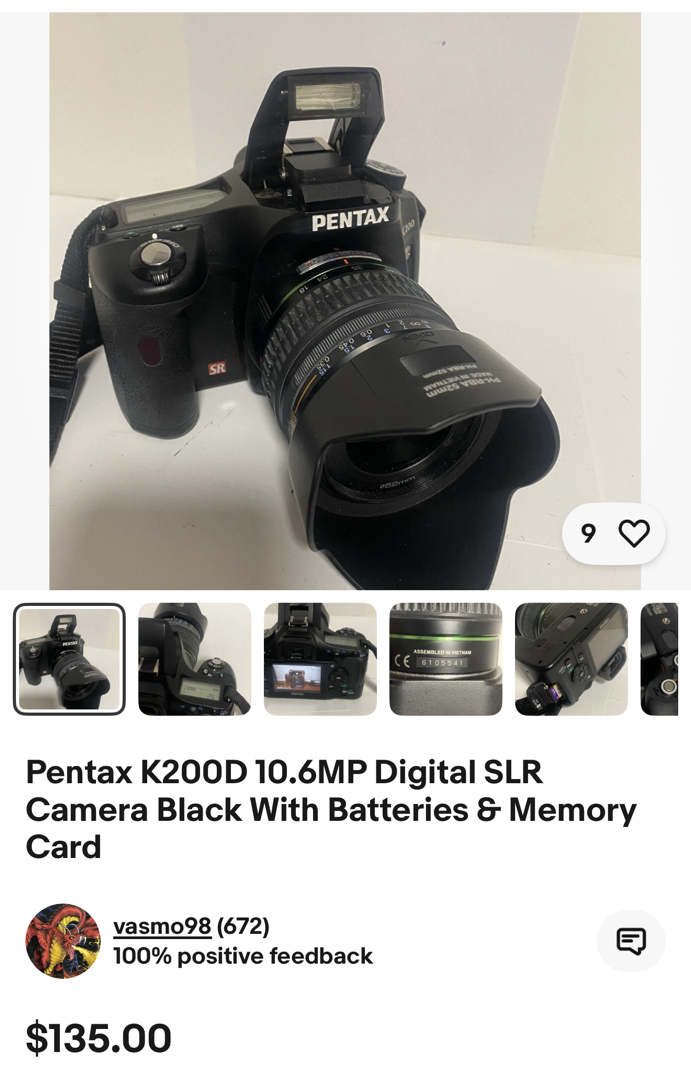This screenshot has width=691, height=1080.
Task: Select the fifth thumbnail of camera side ports
Action: click(571, 659)
